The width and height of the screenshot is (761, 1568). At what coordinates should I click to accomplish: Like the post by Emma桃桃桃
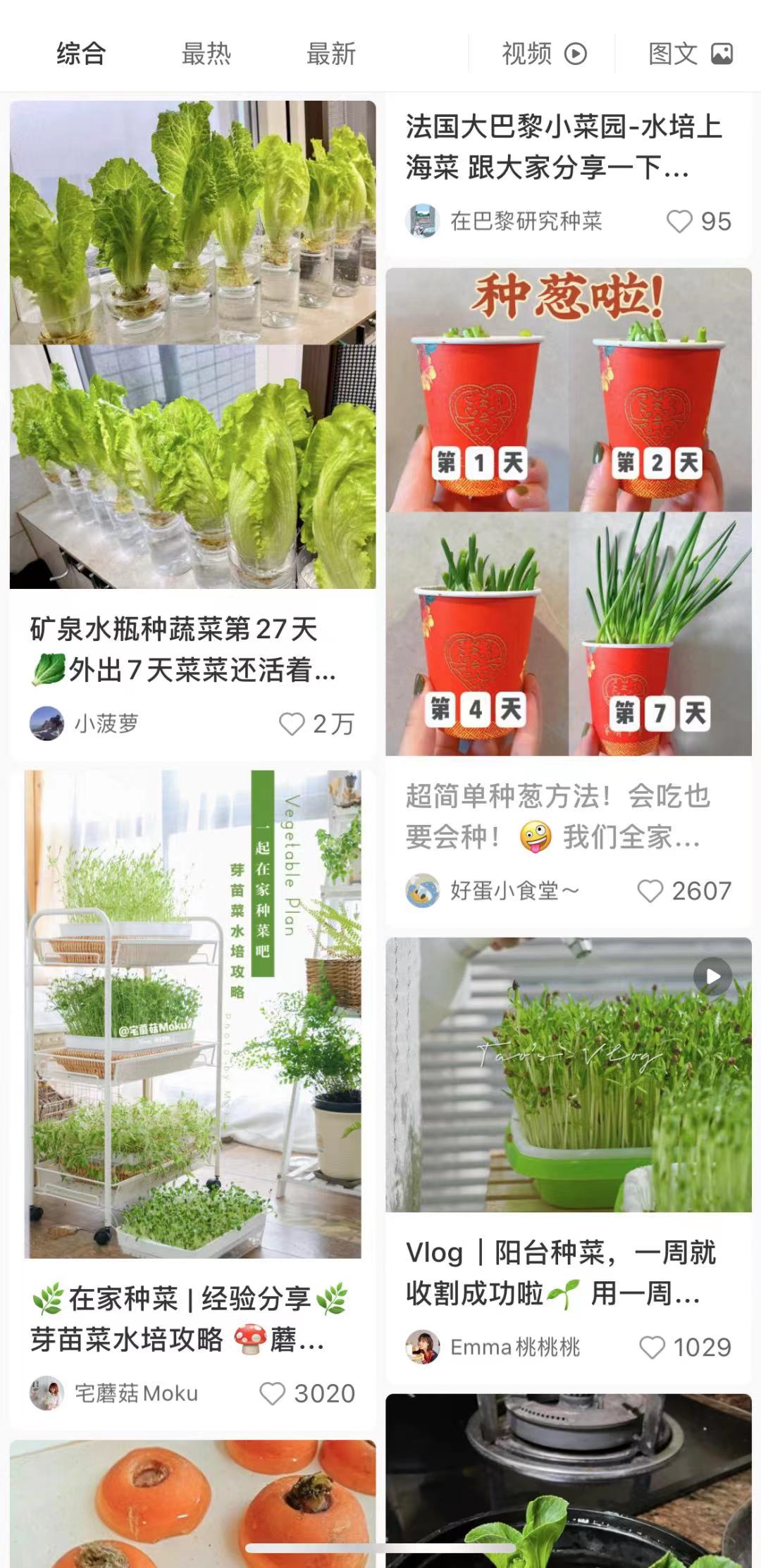click(652, 1348)
